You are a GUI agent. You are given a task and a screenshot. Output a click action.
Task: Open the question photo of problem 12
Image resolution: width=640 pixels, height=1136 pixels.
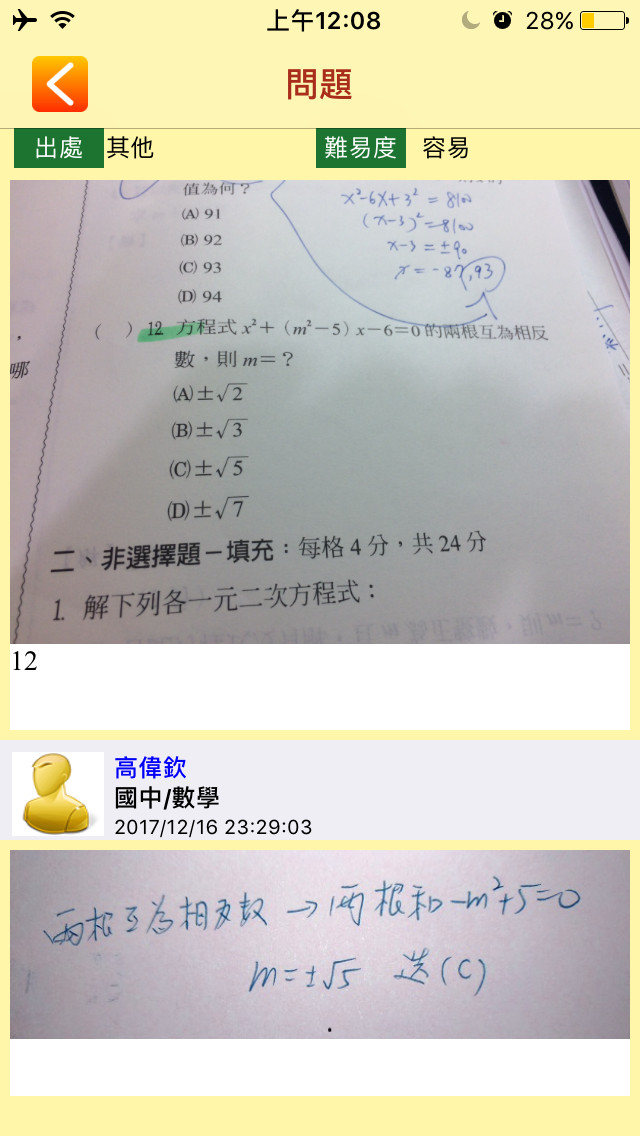click(x=320, y=411)
